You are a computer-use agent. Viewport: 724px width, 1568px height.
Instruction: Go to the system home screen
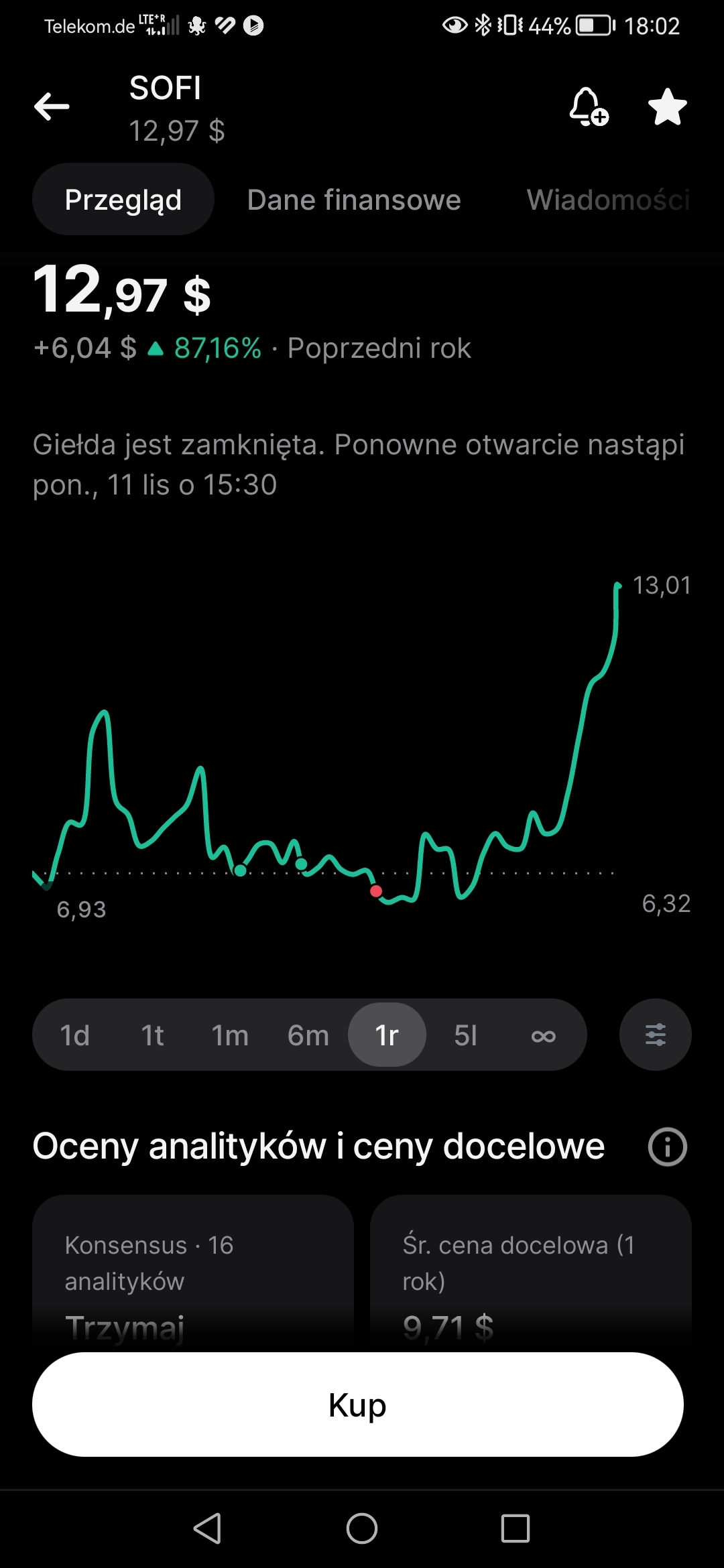coord(362,1528)
